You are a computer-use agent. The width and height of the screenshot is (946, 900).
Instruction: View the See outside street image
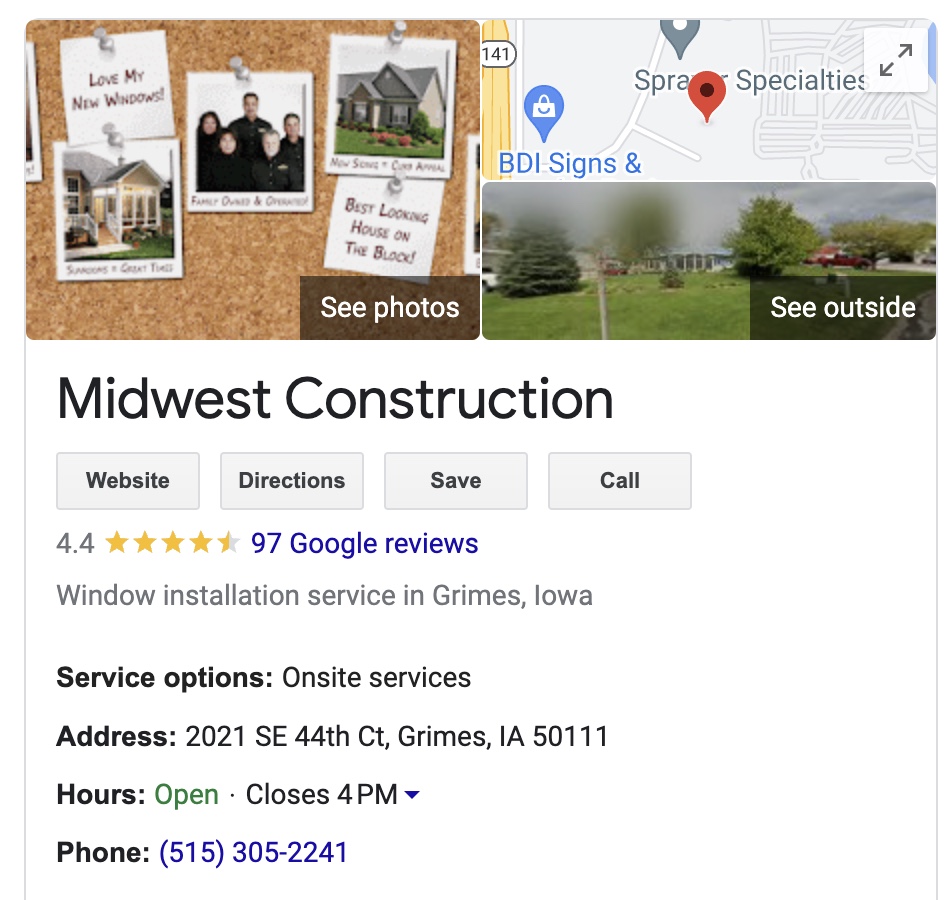(842, 308)
